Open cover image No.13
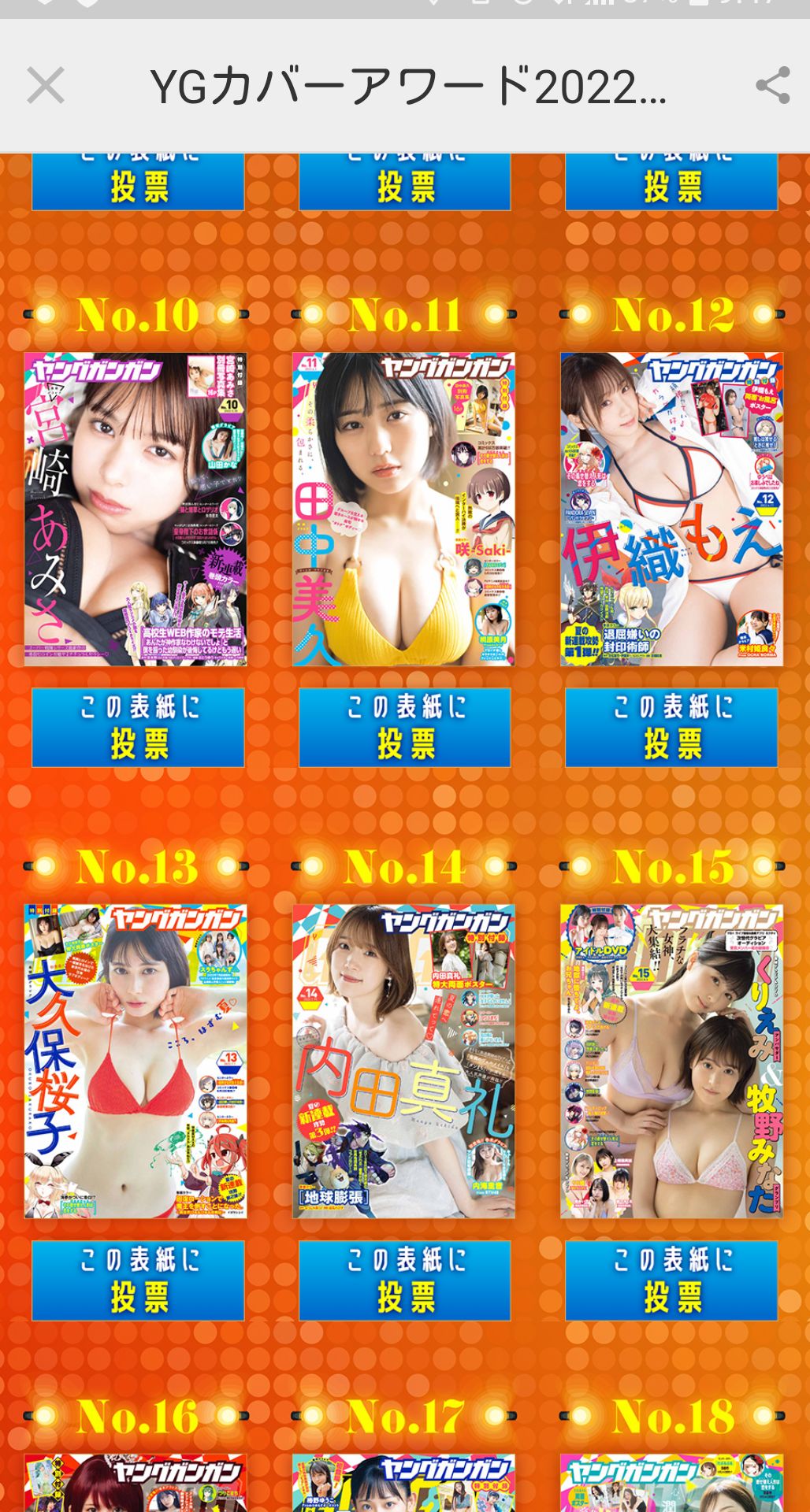 coord(136,1061)
